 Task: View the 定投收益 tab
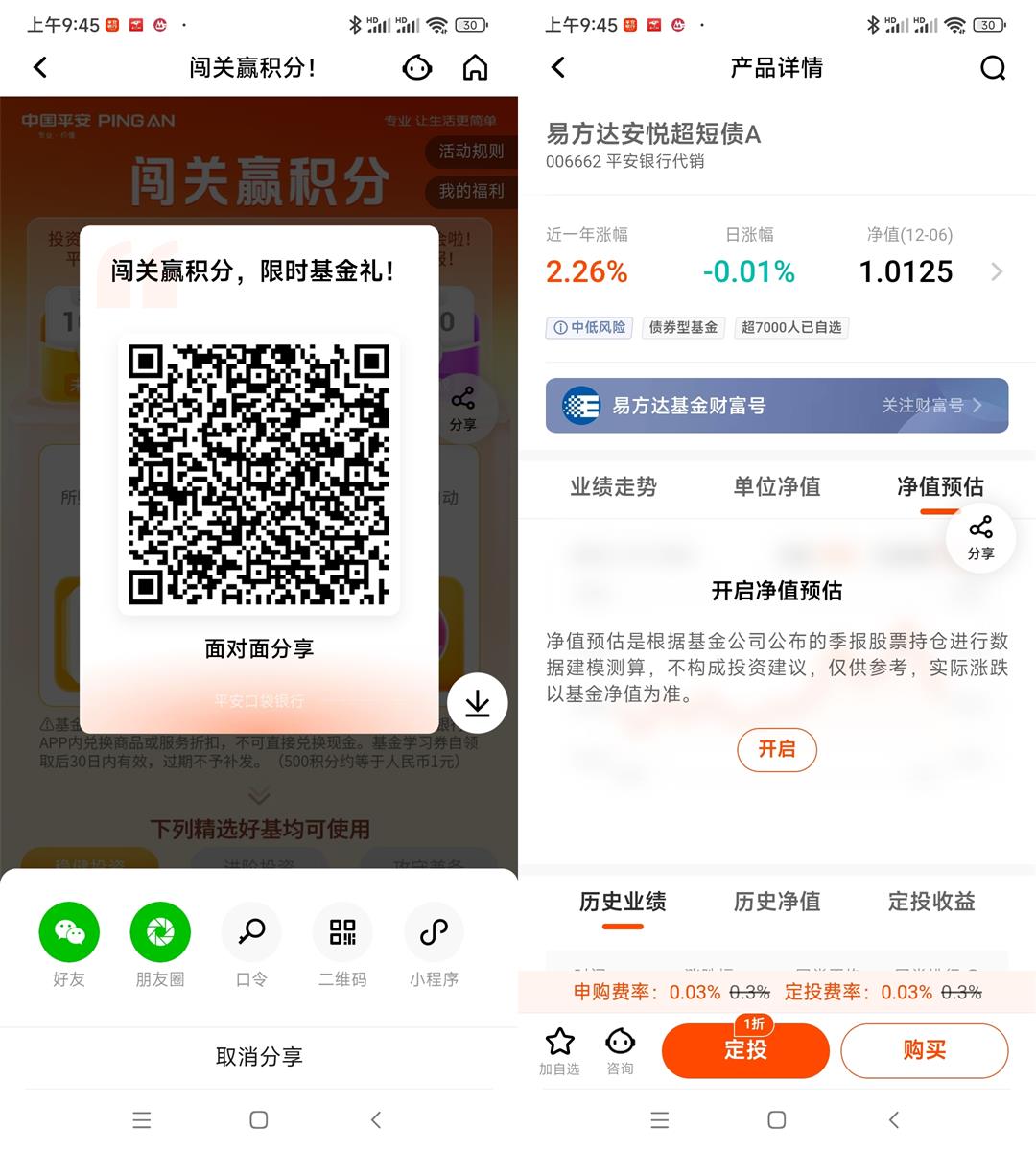931,902
